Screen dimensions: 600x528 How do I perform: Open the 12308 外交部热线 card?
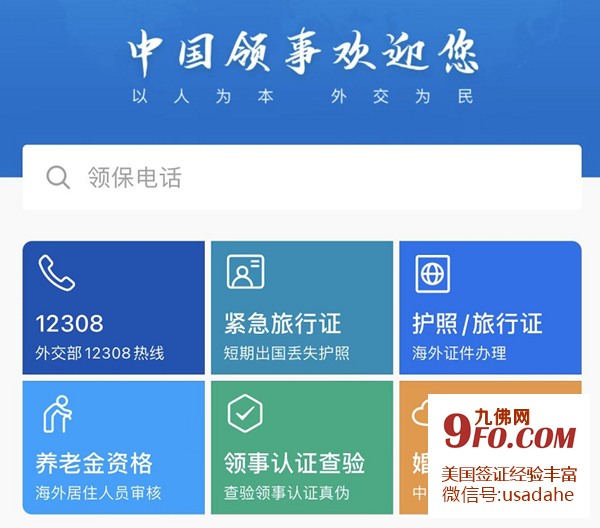pyautogui.click(x=113, y=308)
